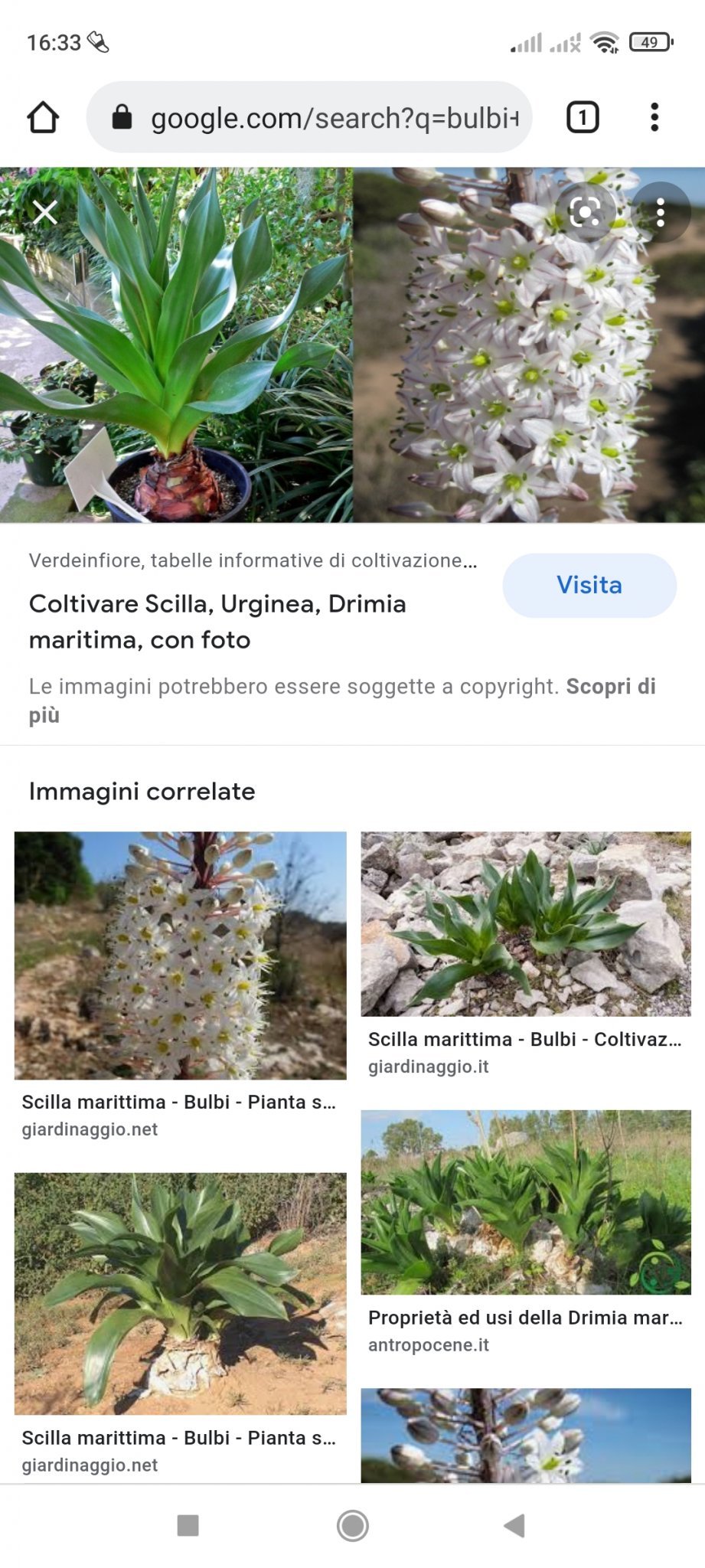The height and width of the screenshot is (1568, 705).
Task: Open the tab switcher
Action: point(582,118)
